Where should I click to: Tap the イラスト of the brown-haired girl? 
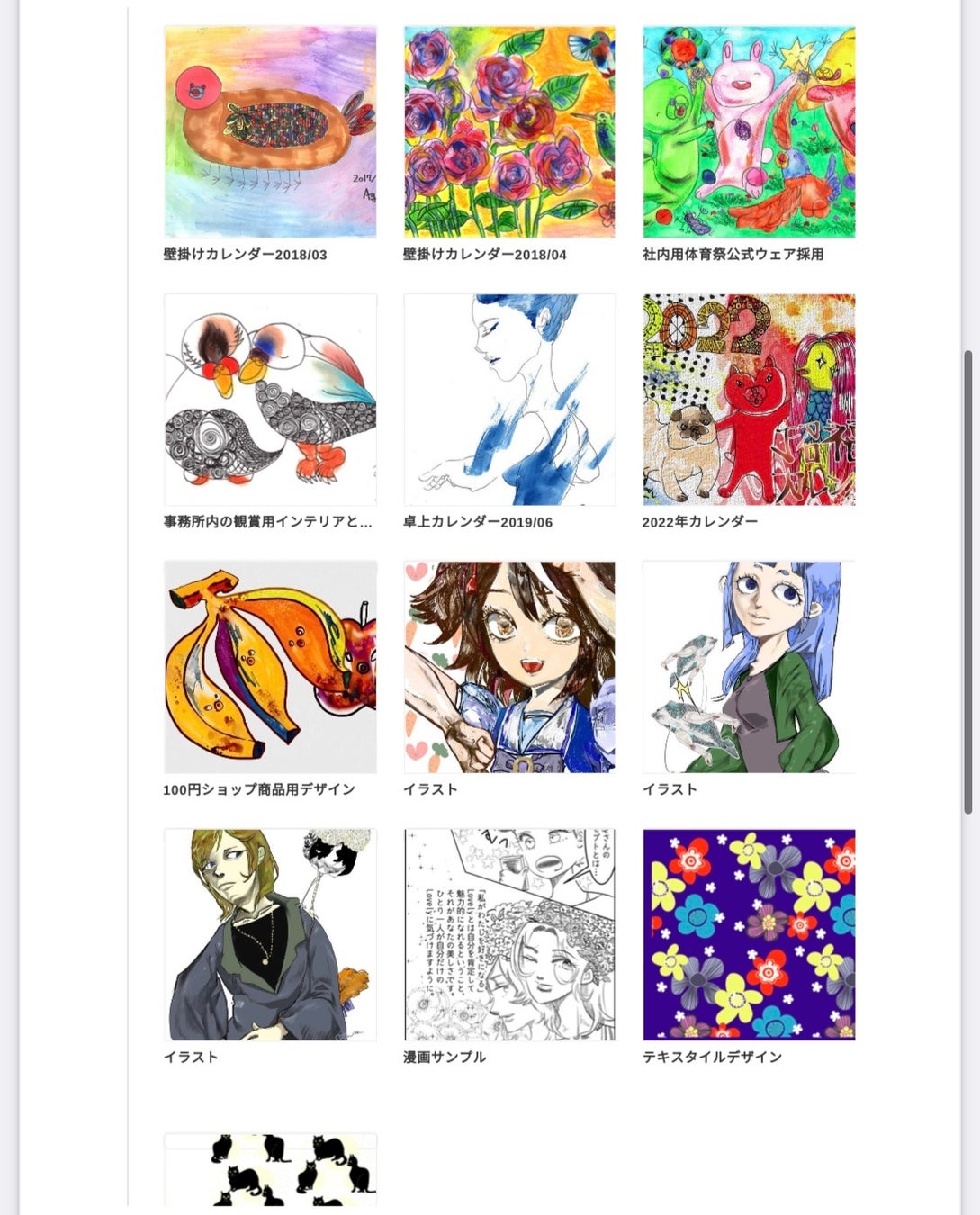(509, 667)
